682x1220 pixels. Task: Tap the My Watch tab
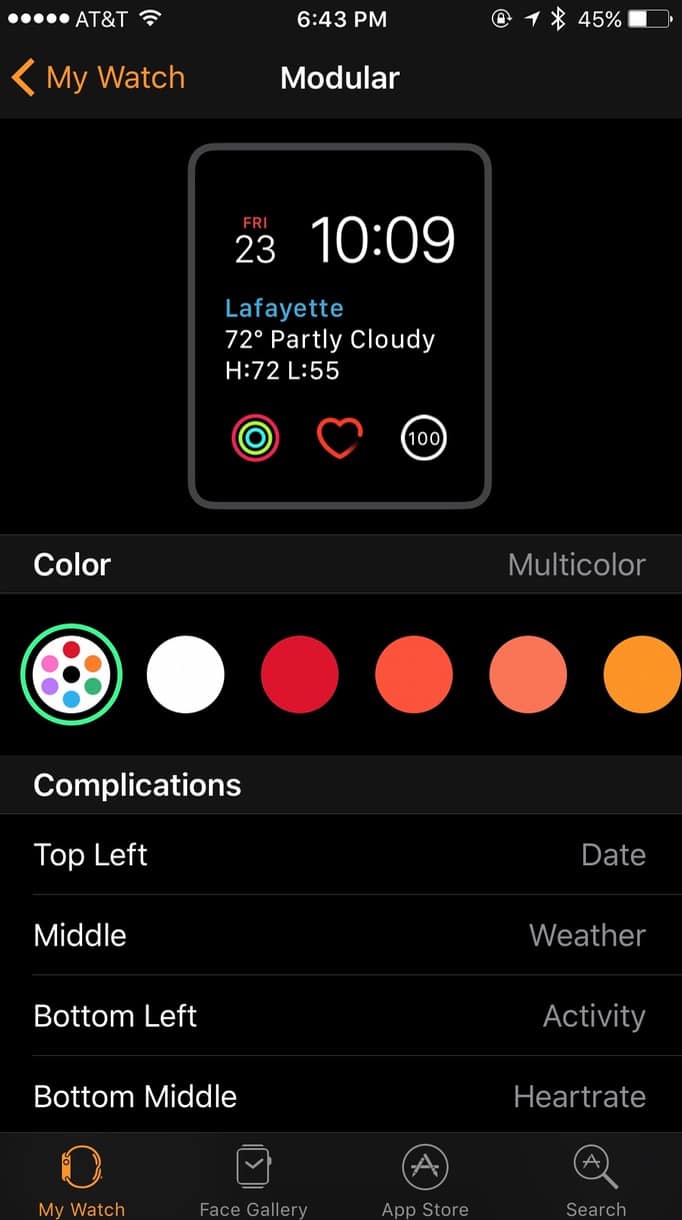(82, 1180)
